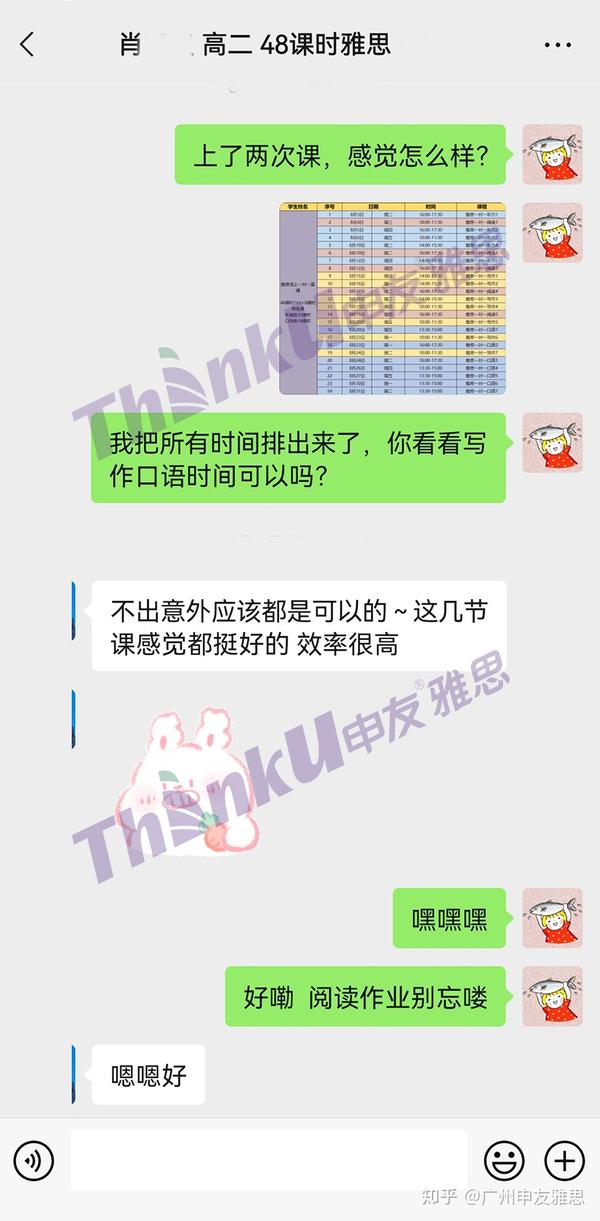
Task: Switch to voice message input
Action: click(34, 1161)
